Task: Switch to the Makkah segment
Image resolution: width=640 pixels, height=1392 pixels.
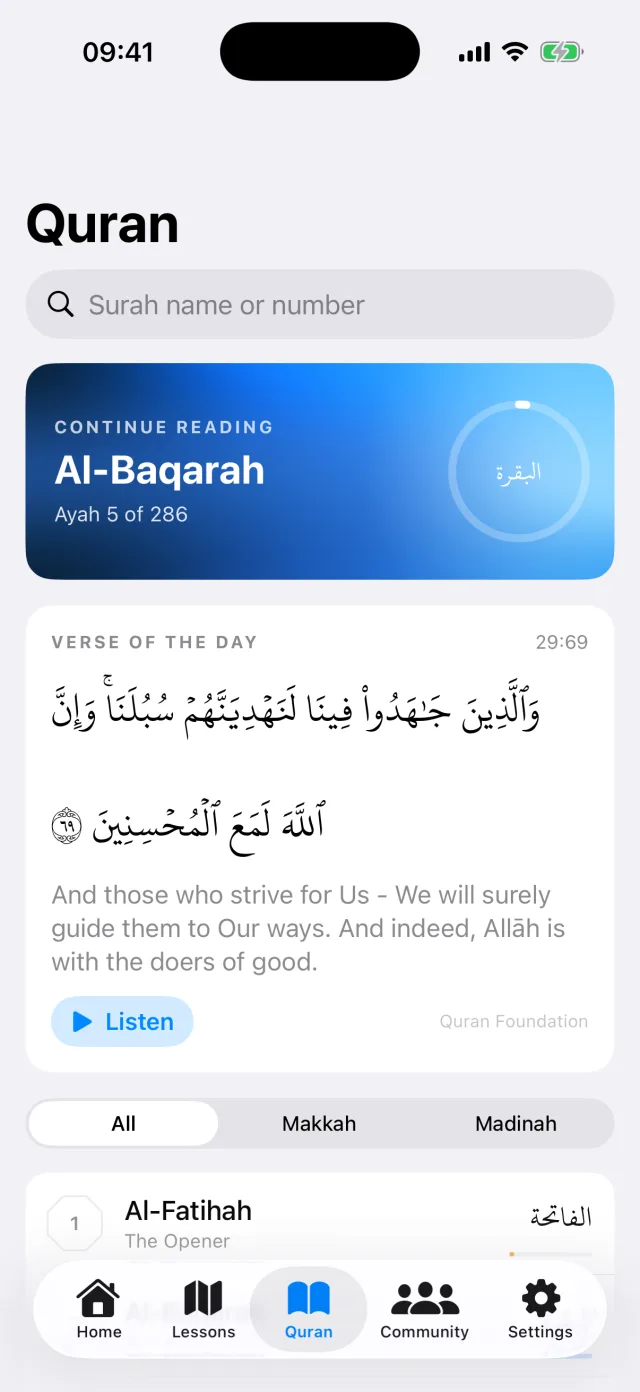Action: coord(319,1123)
